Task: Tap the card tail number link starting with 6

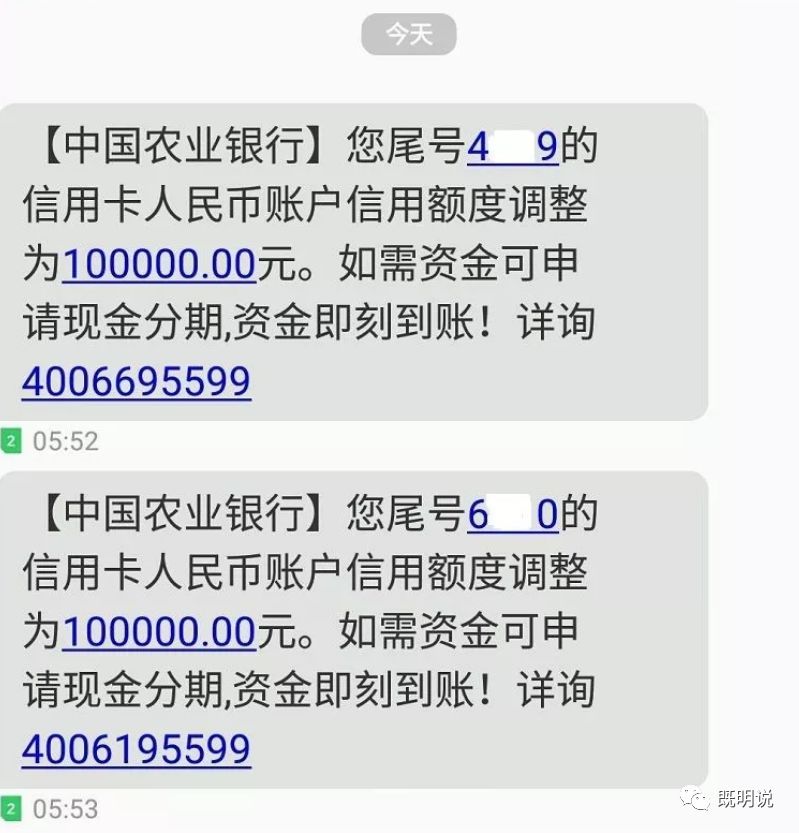Action: pos(512,516)
